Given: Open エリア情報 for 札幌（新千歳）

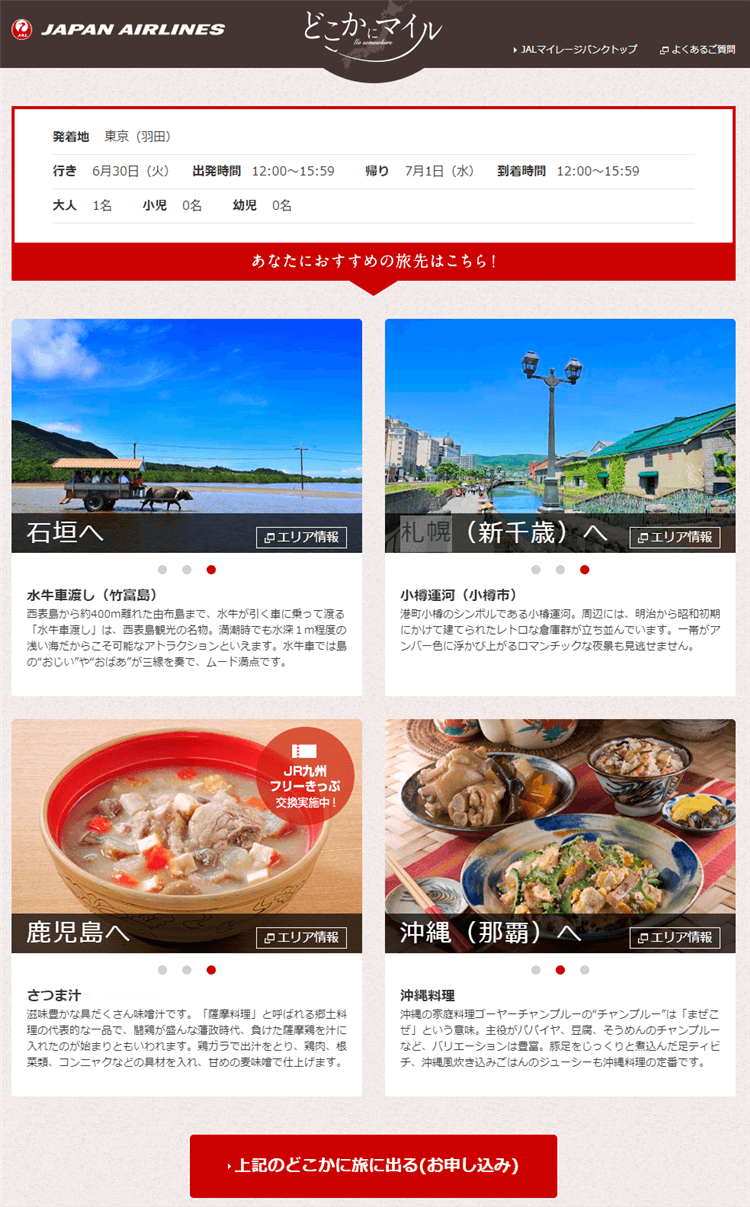Looking at the screenshot, I should tap(674, 537).
